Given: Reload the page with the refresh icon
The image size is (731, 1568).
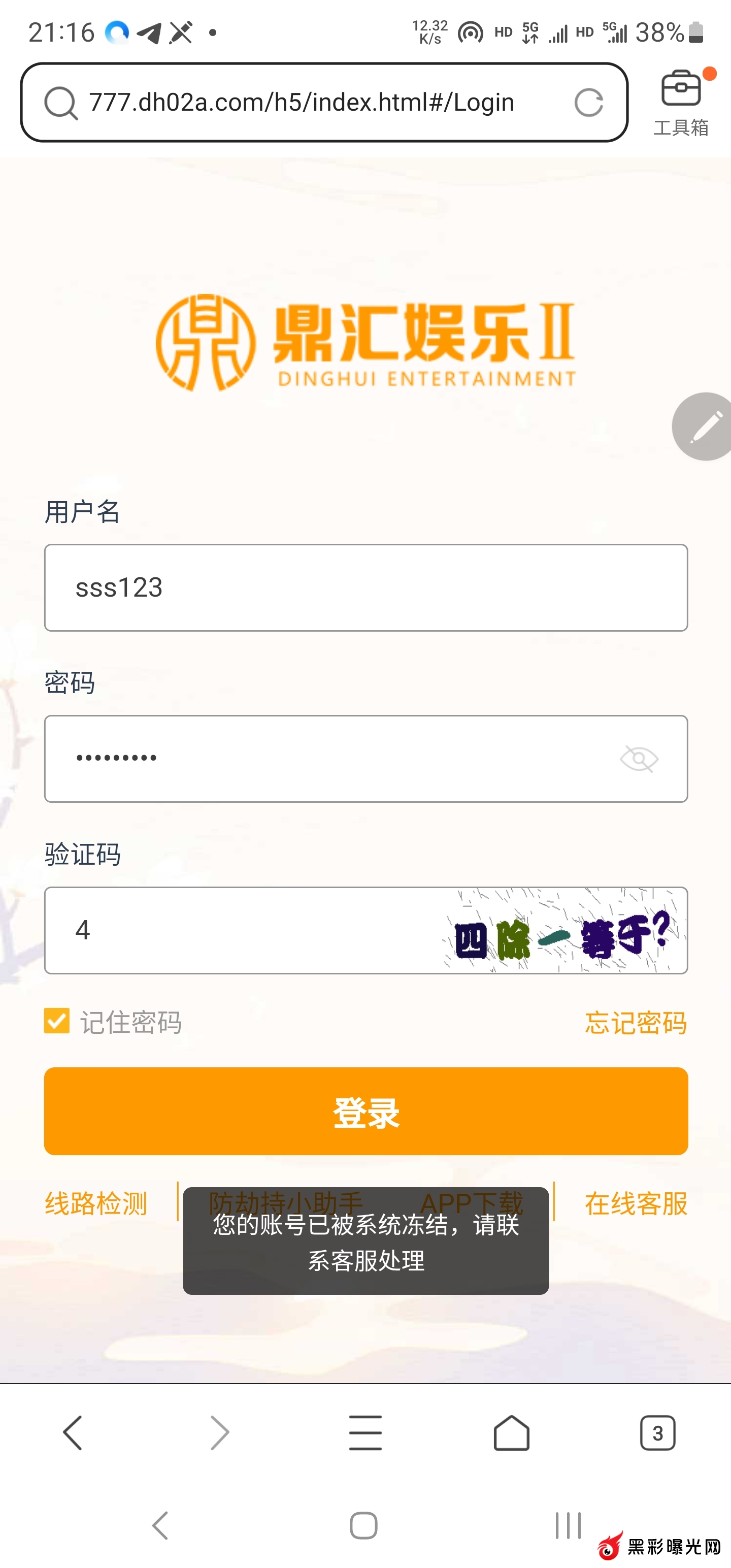Looking at the screenshot, I should click(588, 102).
